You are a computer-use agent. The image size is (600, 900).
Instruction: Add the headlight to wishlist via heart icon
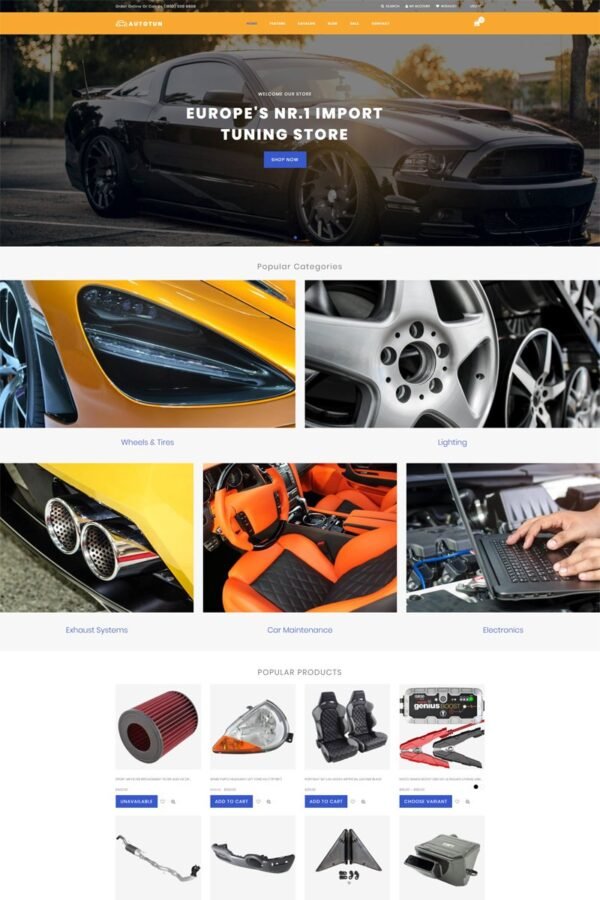[258, 801]
